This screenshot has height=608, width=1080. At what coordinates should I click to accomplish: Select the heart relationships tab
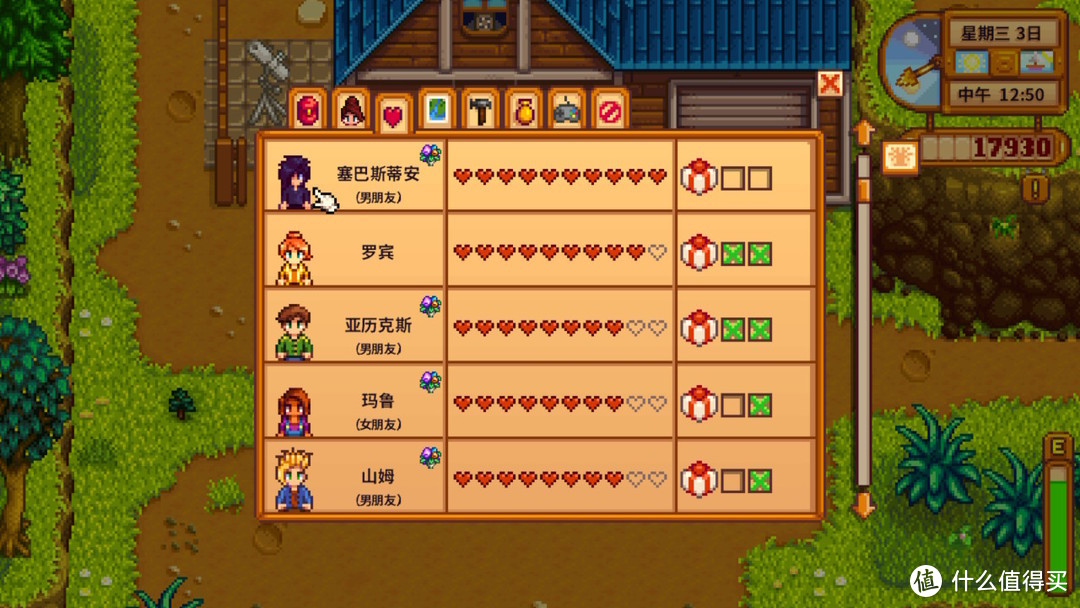point(393,115)
